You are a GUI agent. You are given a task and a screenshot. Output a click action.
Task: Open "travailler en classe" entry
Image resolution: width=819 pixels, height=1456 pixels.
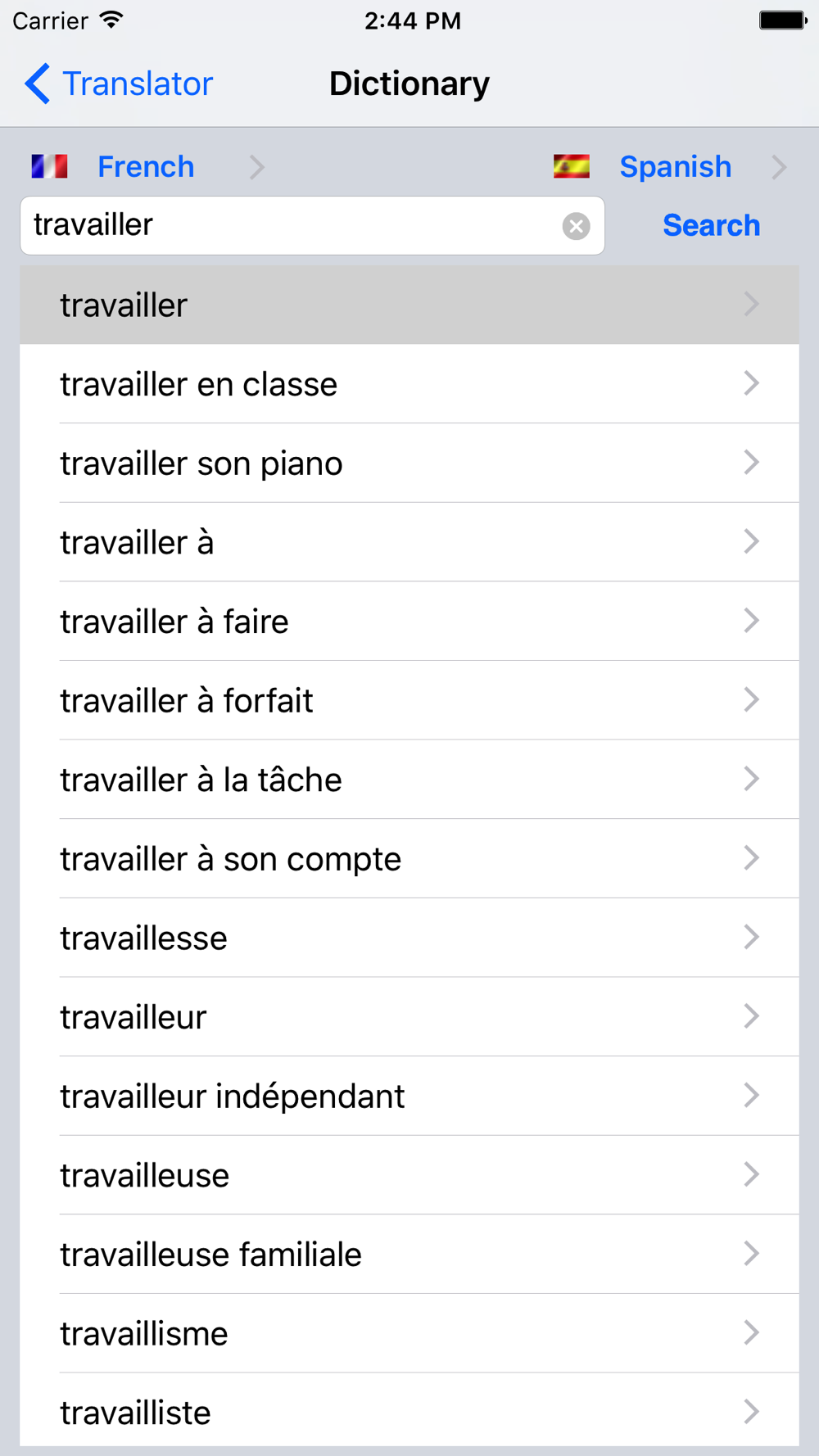pyautogui.click(x=409, y=384)
